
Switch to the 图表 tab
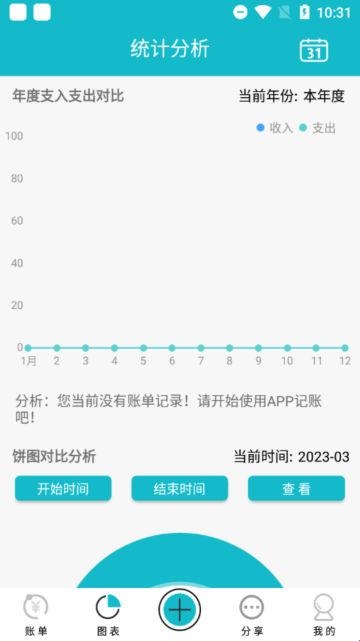click(x=108, y=615)
